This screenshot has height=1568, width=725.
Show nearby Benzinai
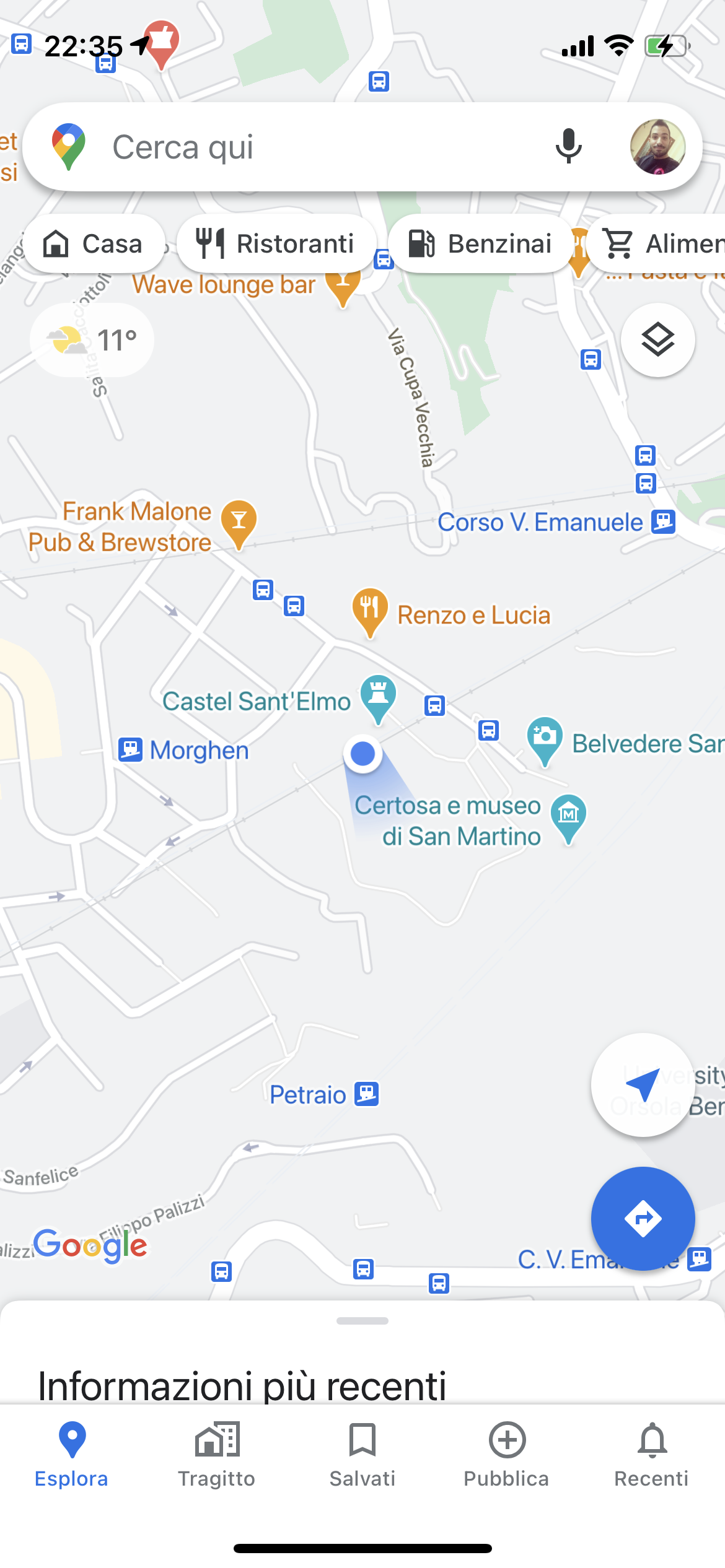480,243
